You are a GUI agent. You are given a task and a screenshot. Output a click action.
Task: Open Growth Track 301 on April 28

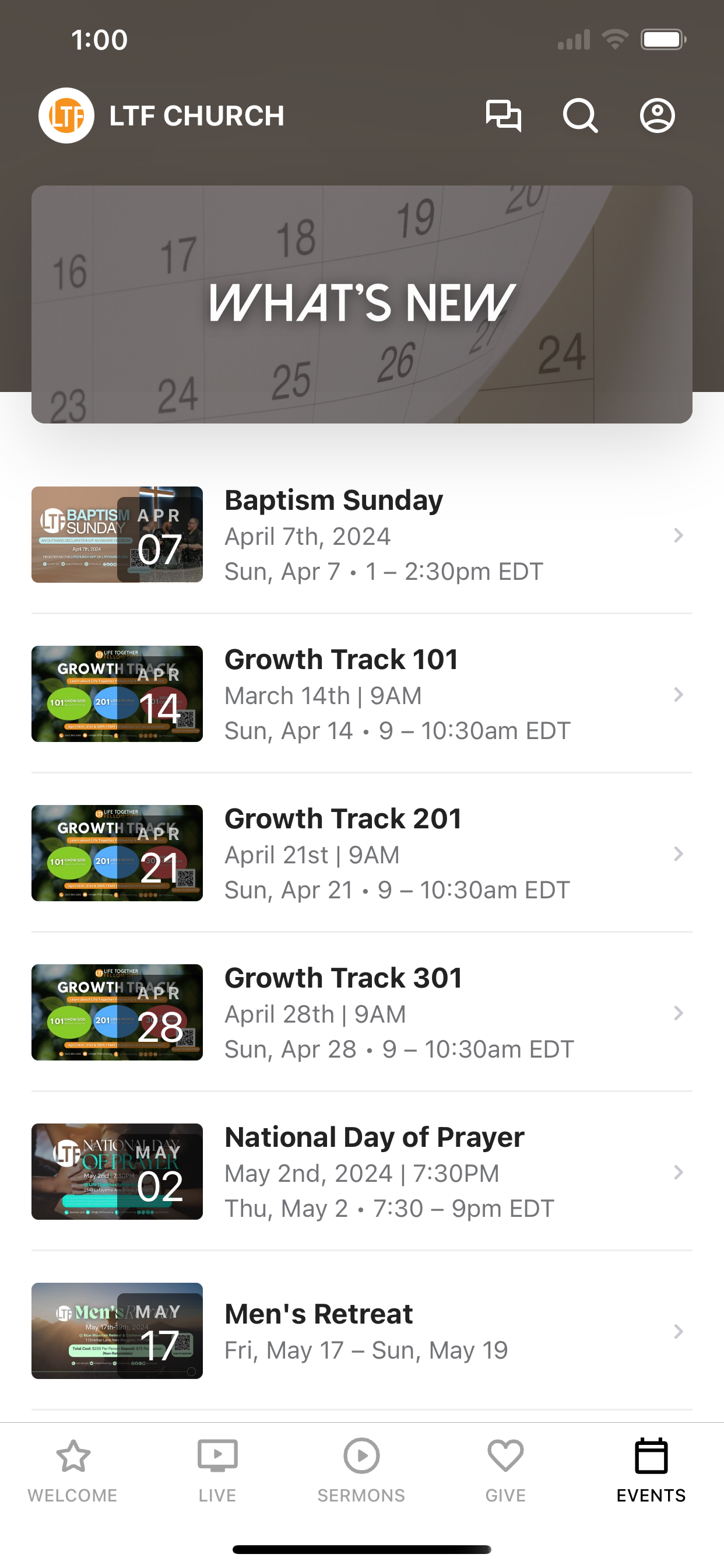362,1013
